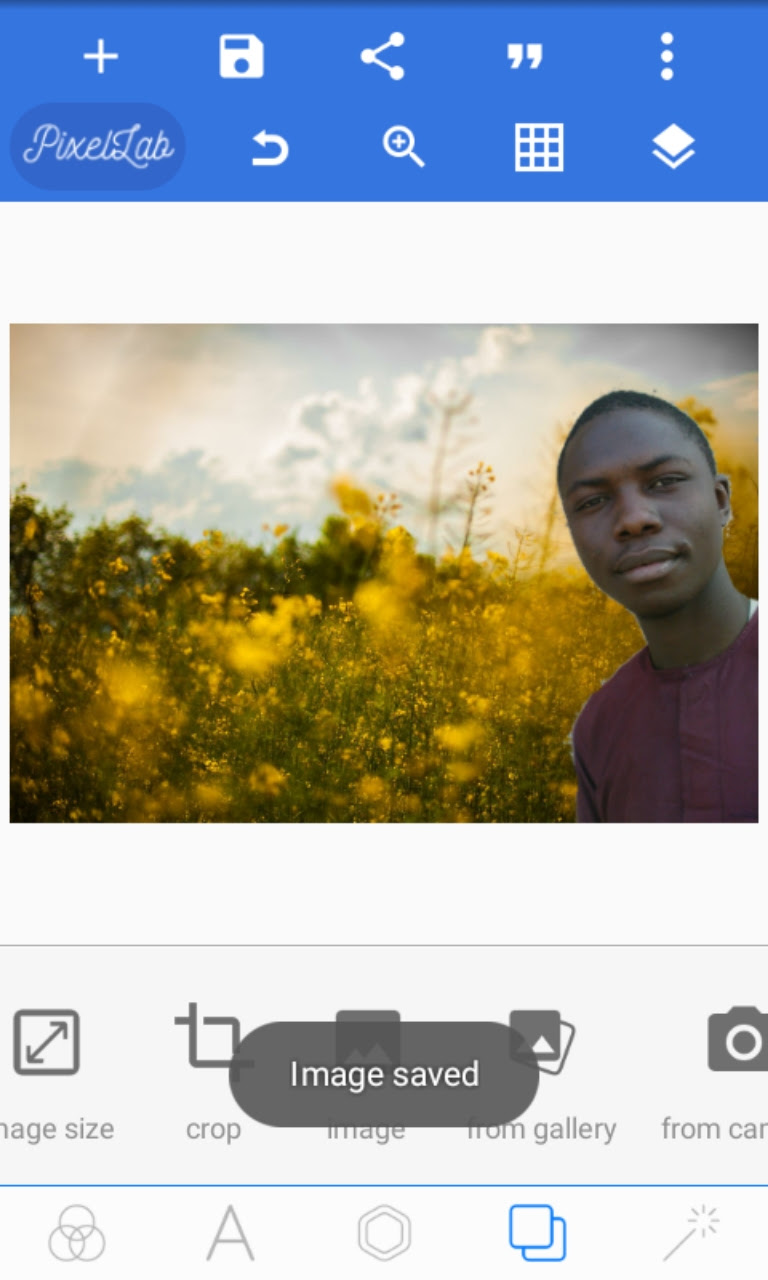Screen dimensions: 768x1280
Task: Undo the last action
Action: tap(269, 148)
